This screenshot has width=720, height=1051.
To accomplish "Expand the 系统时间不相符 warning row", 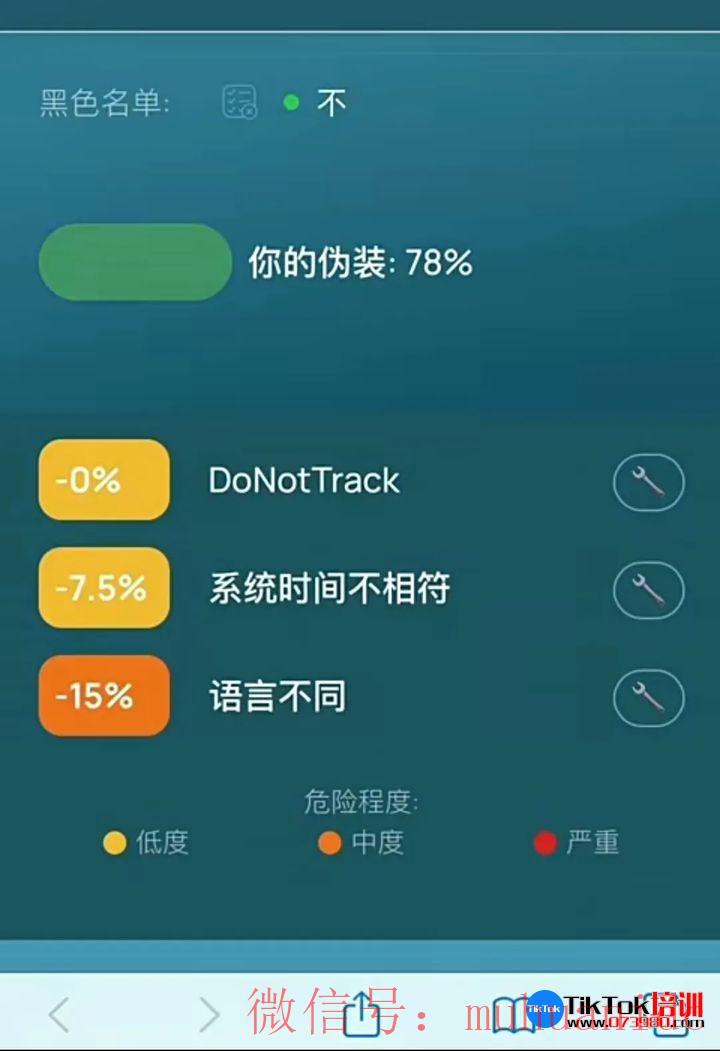I will (x=332, y=589).
